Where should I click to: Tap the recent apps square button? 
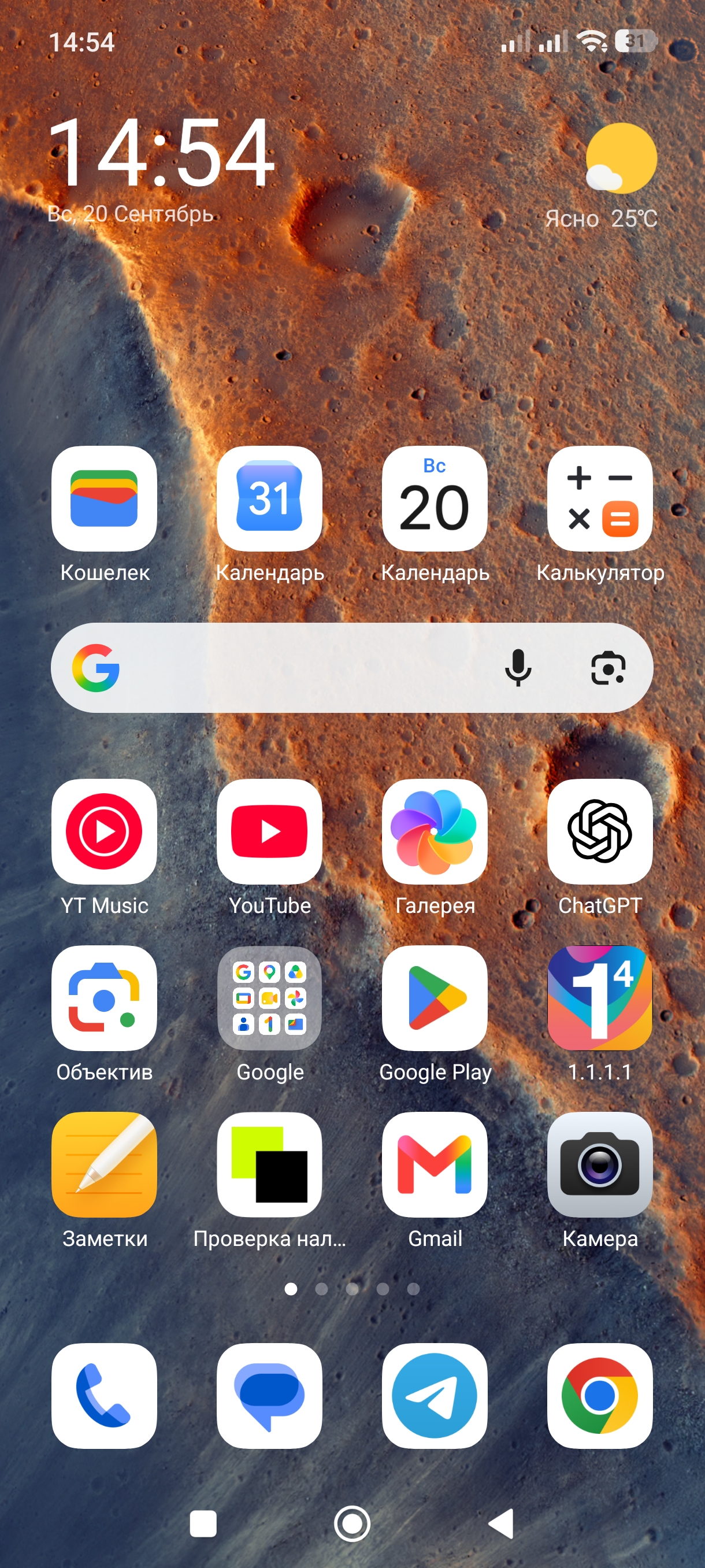click(x=203, y=1524)
